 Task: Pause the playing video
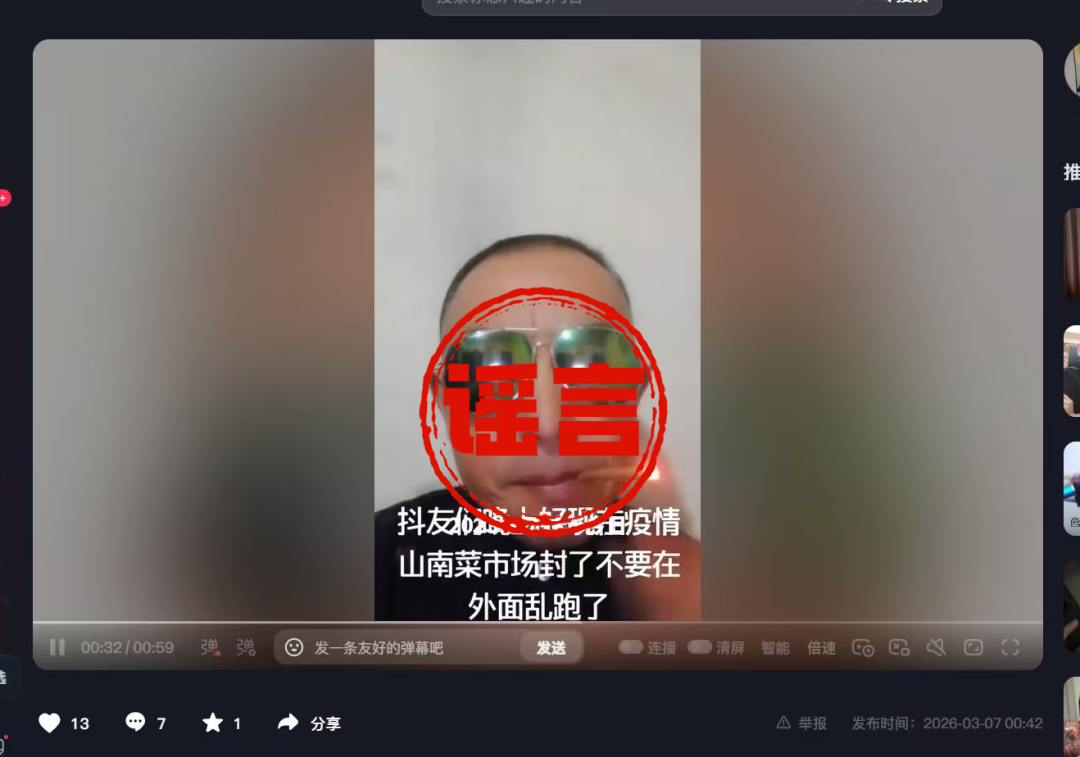(x=57, y=648)
